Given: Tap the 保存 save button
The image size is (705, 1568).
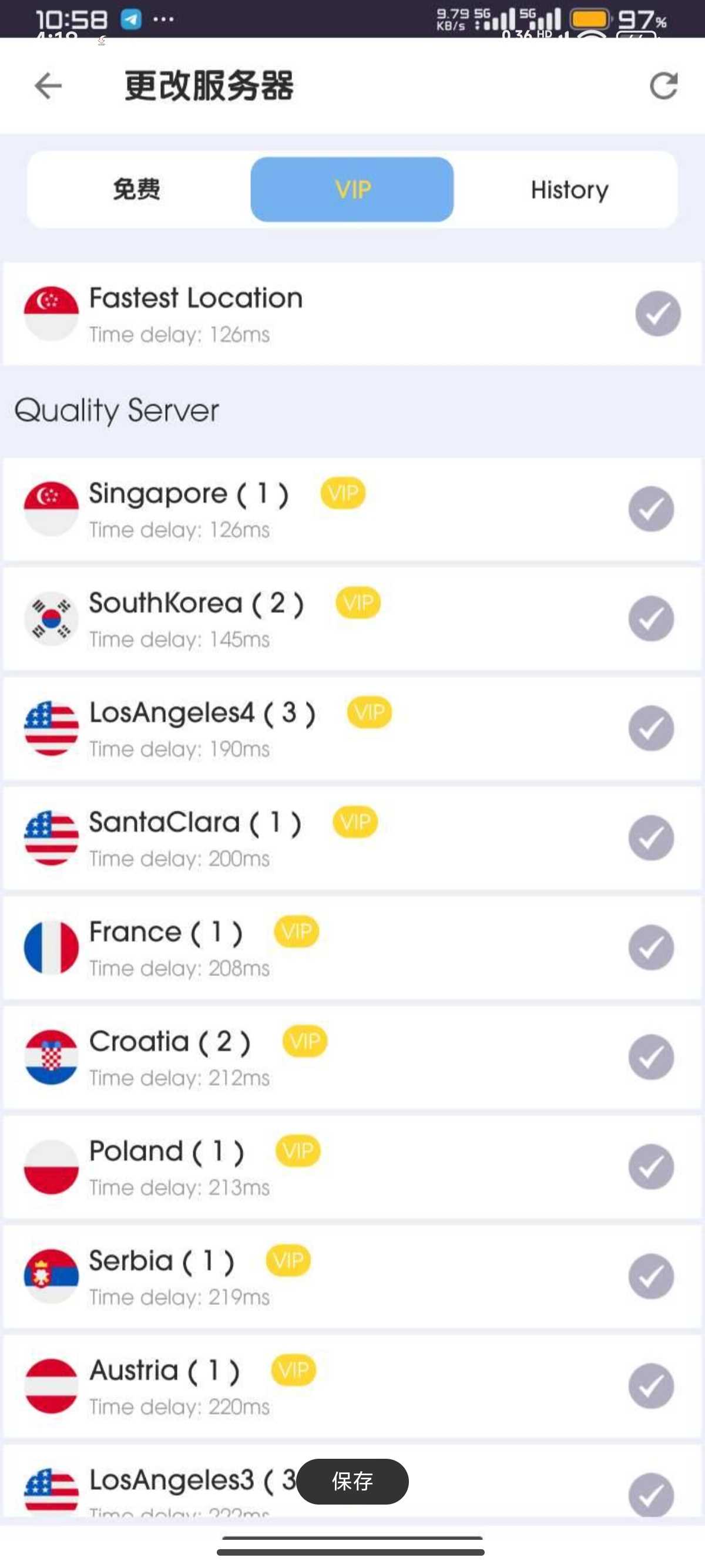Looking at the screenshot, I should pos(352,1481).
